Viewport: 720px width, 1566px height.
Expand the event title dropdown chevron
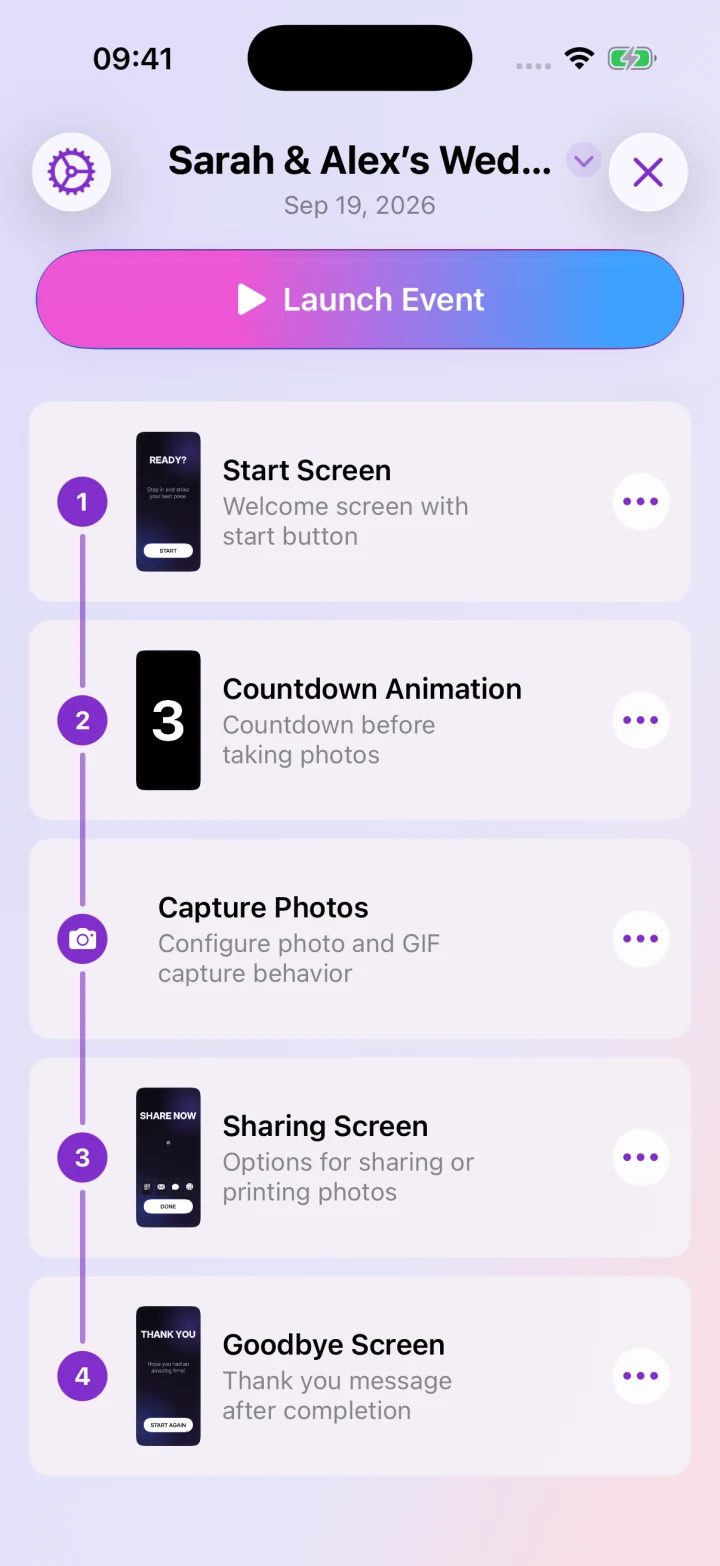click(x=583, y=160)
